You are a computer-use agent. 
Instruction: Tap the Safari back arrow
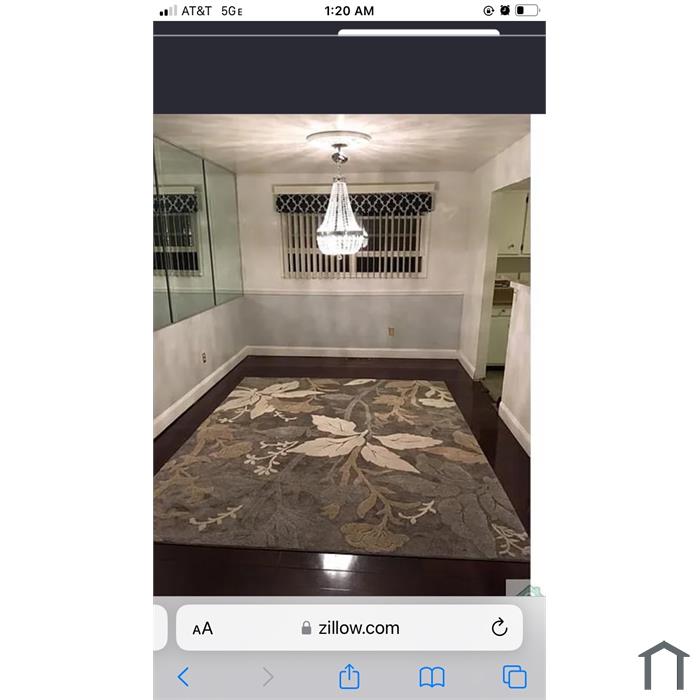pyautogui.click(x=183, y=677)
